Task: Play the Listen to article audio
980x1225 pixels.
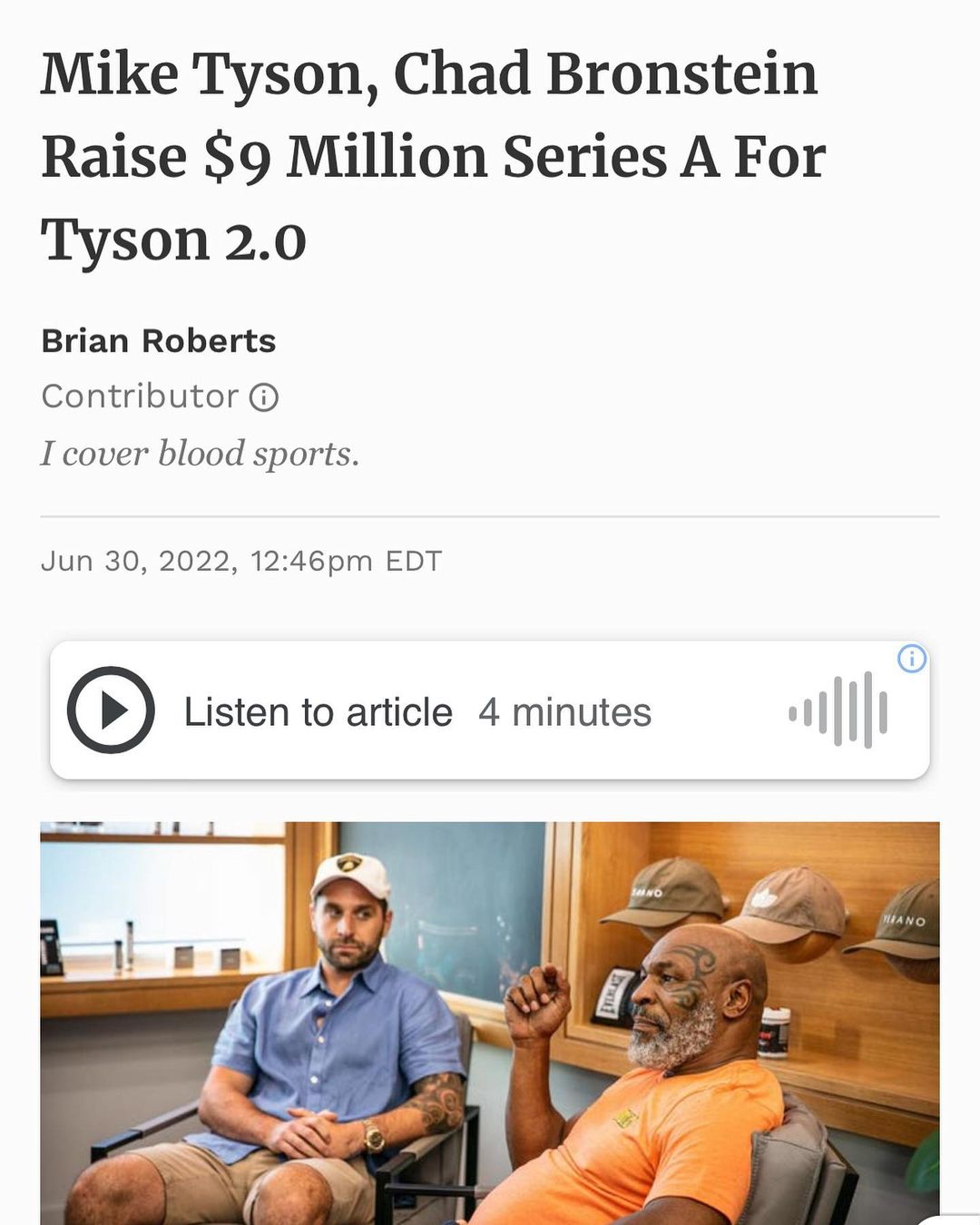Action: click(111, 710)
